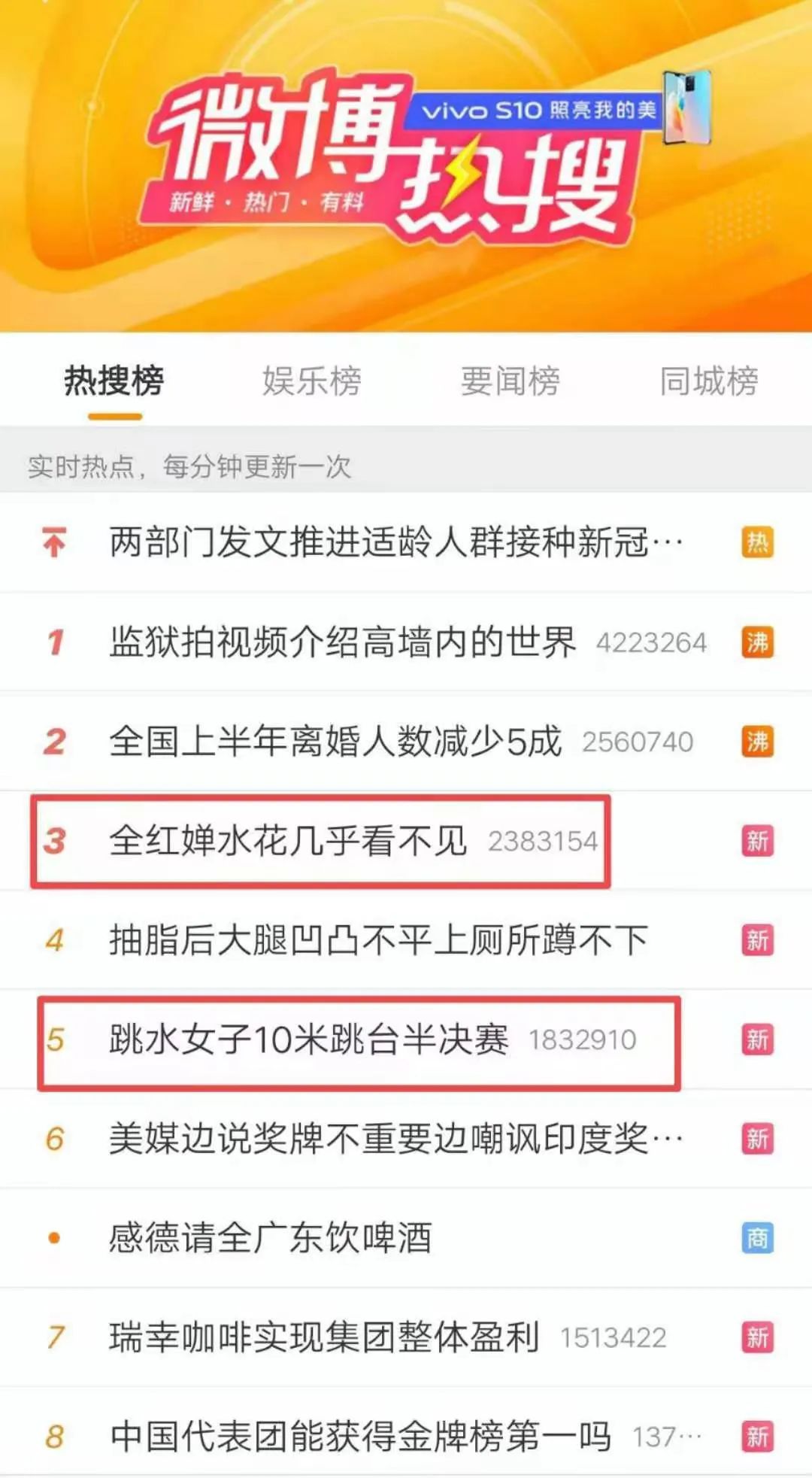Open topic 美媒边说奖牌不重要边嘲讽印度奖
The image size is (812, 1478).
pos(396,1139)
